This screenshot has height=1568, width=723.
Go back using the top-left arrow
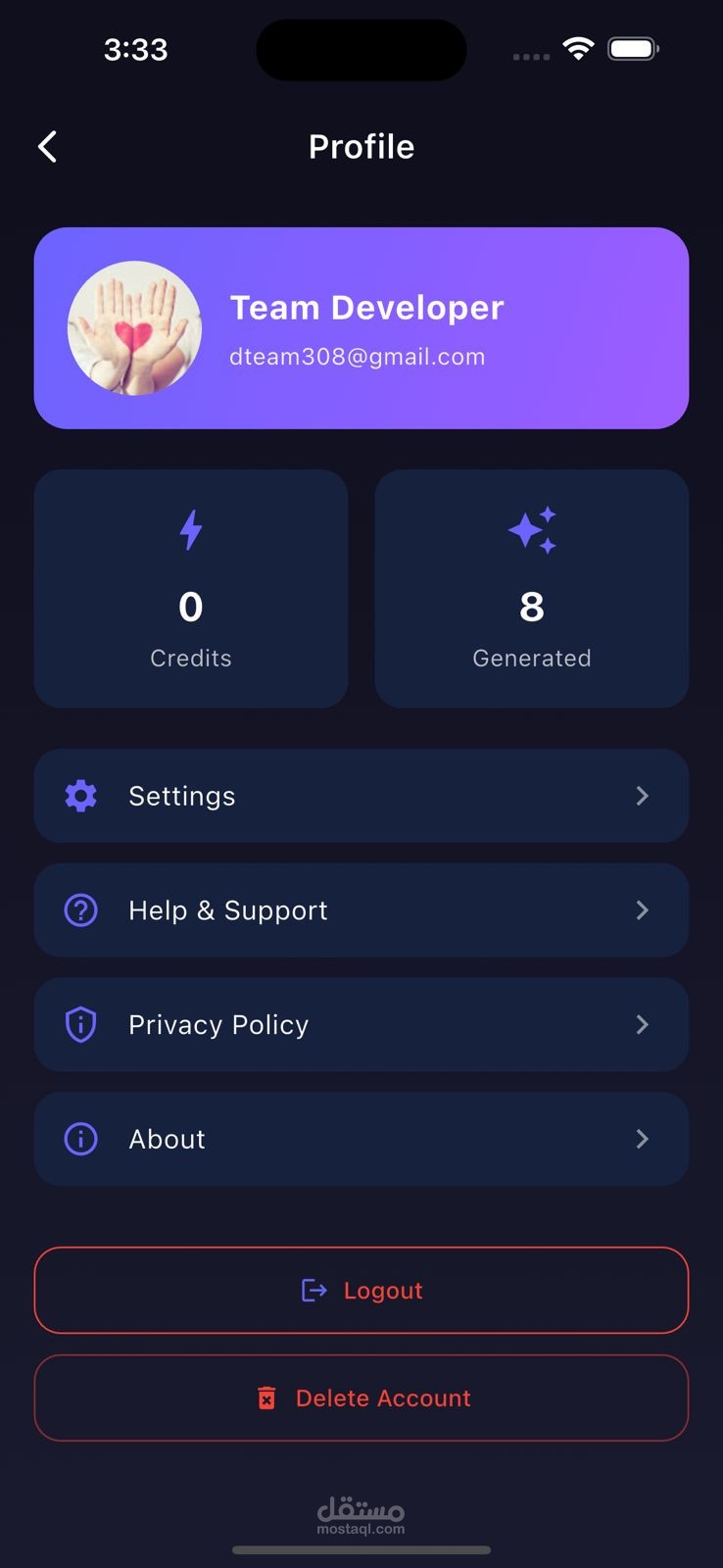pos(47,147)
